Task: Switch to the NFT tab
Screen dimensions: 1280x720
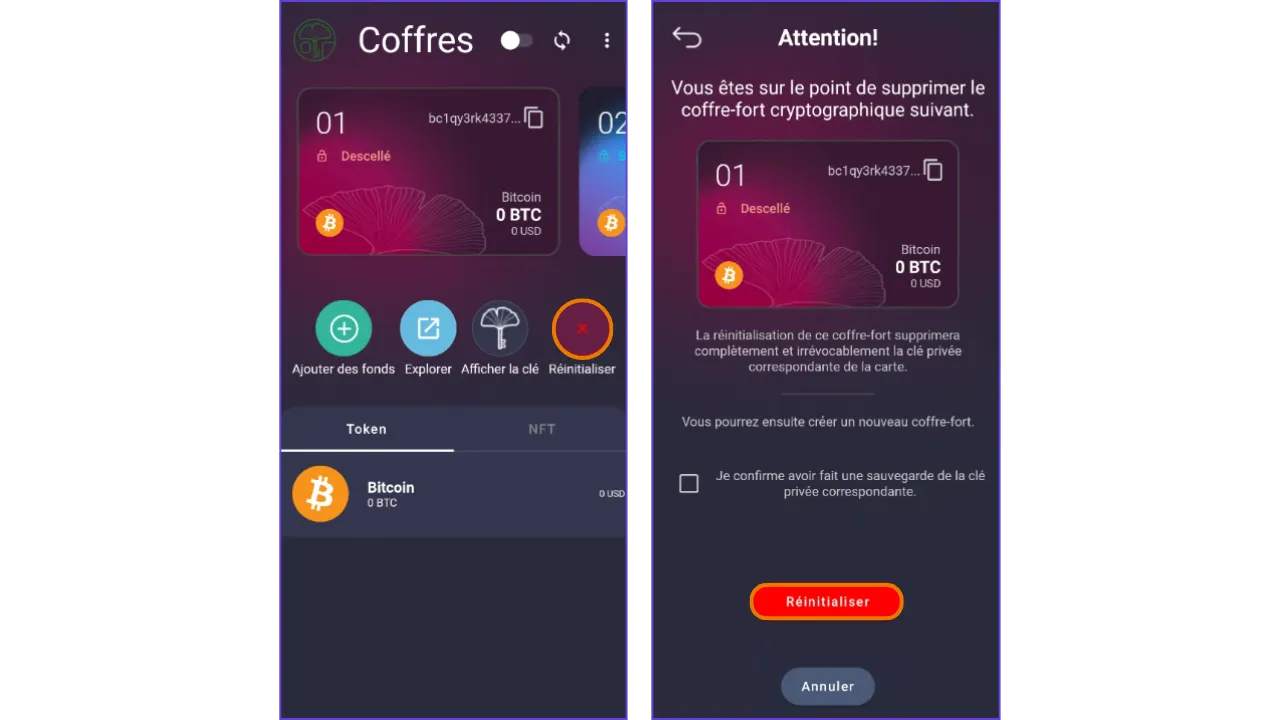Action: 541,429
